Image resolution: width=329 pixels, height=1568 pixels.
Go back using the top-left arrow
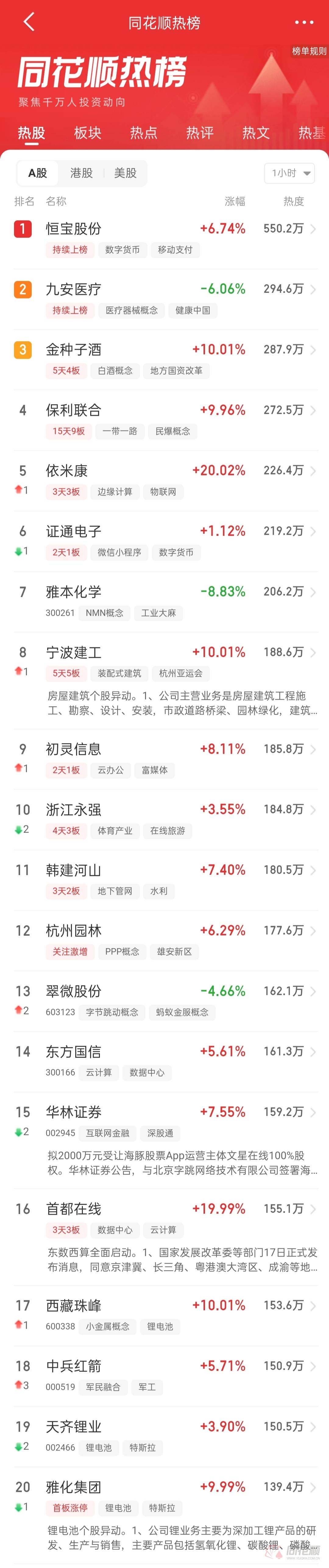coord(29,23)
